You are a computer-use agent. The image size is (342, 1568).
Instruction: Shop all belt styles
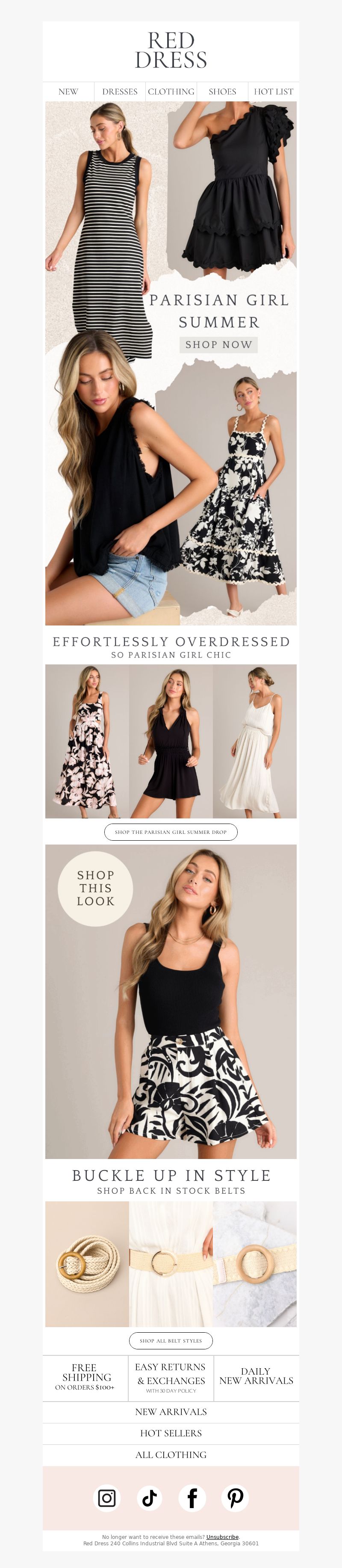click(171, 1340)
